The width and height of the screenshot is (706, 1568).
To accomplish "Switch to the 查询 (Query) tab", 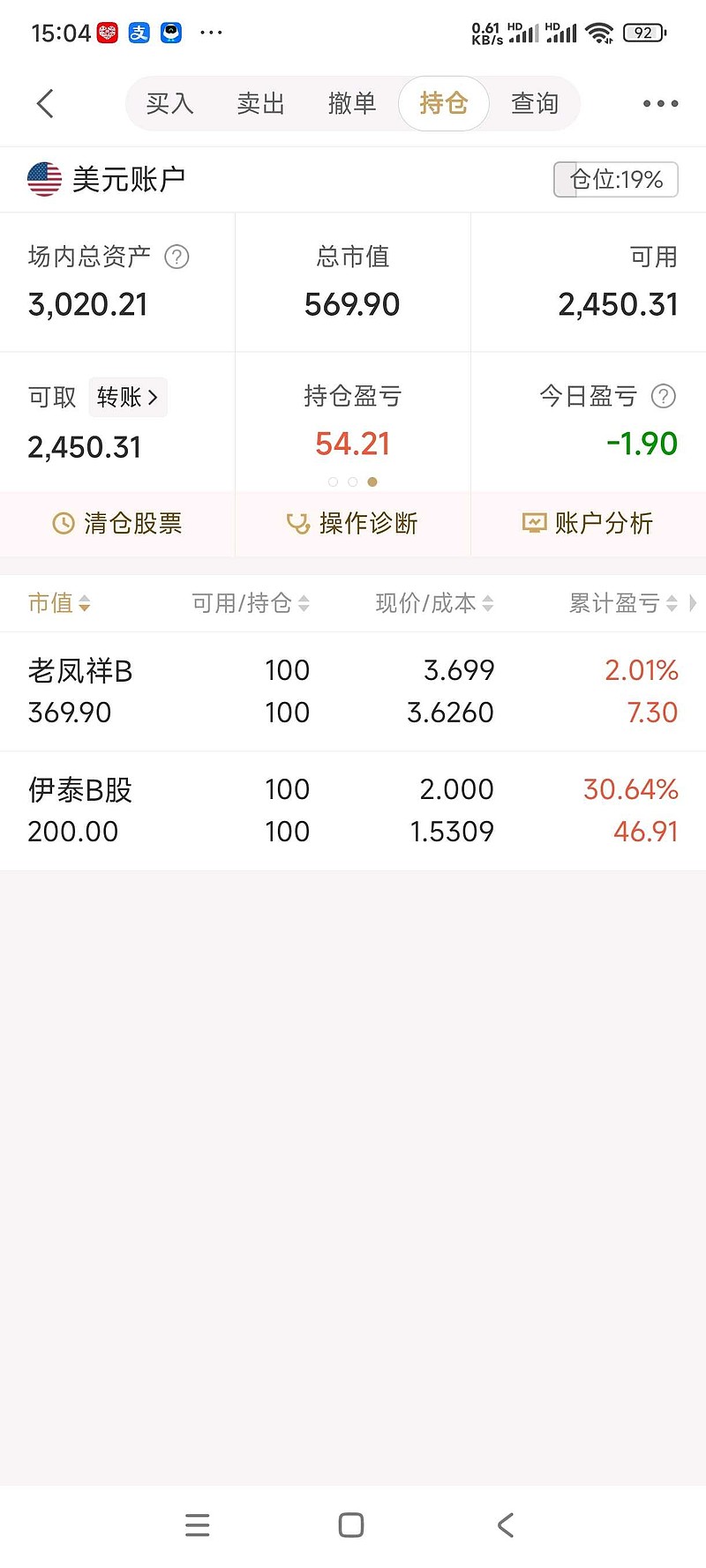I will 535,103.
